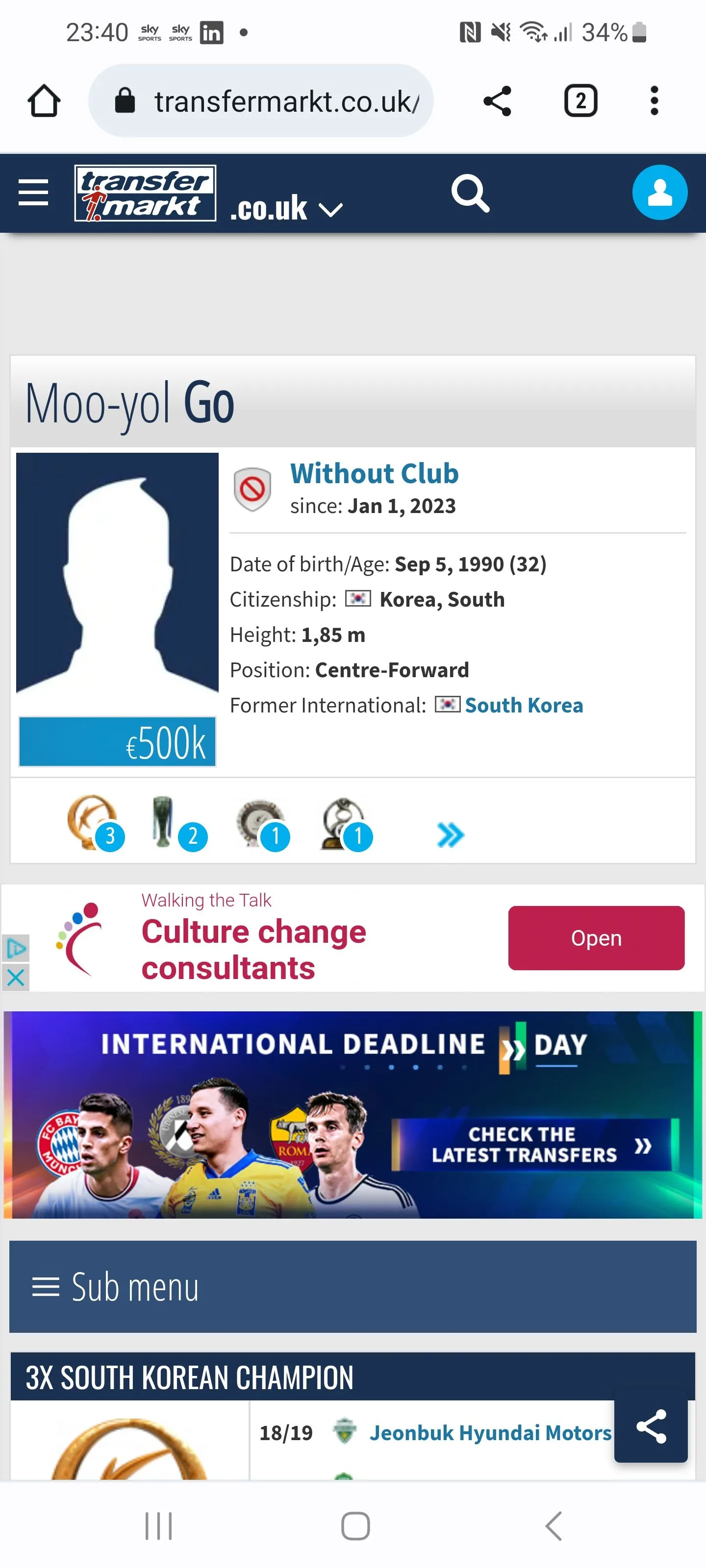This screenshot has width=706, height=1568.
Task: Open the South Korea national team link
Action: pos(523,706)
